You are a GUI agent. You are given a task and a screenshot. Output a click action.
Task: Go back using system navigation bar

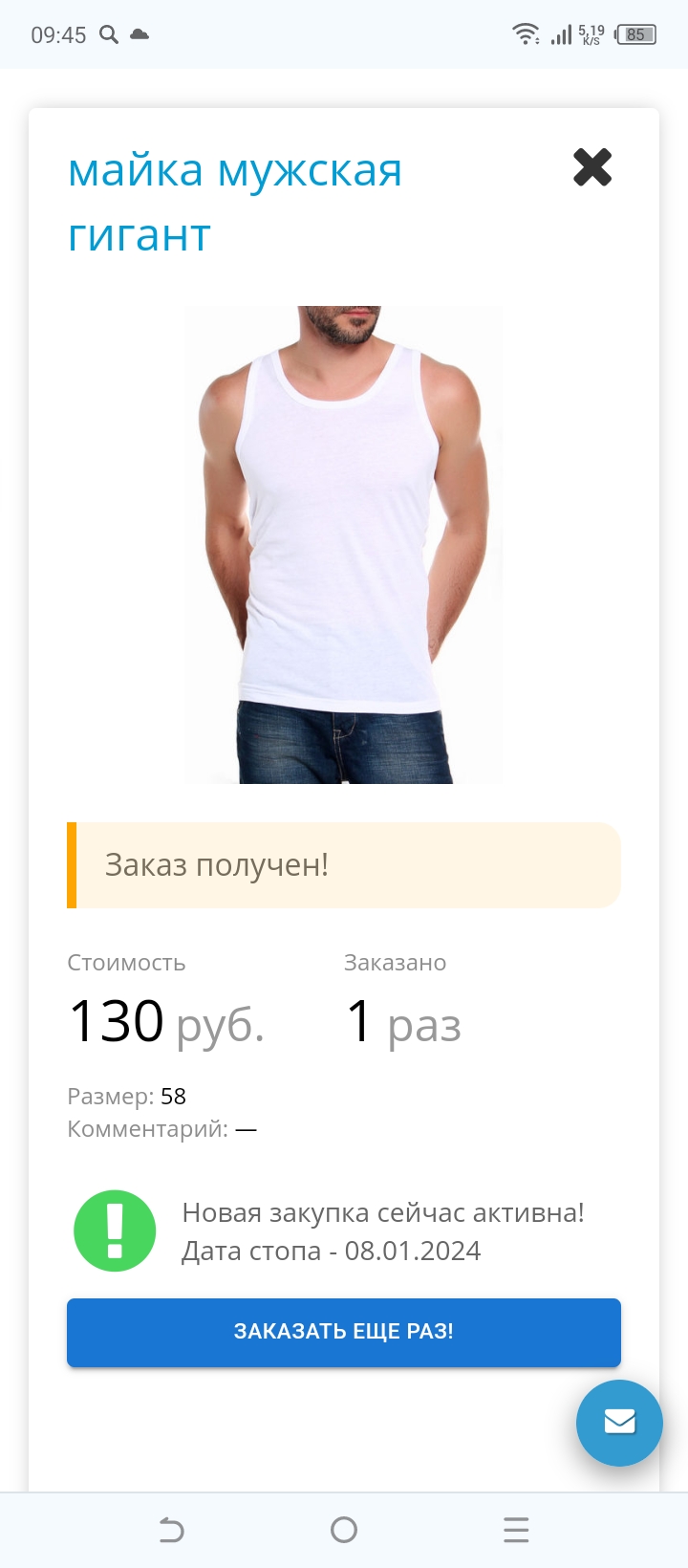click(x=172, y=1530)
